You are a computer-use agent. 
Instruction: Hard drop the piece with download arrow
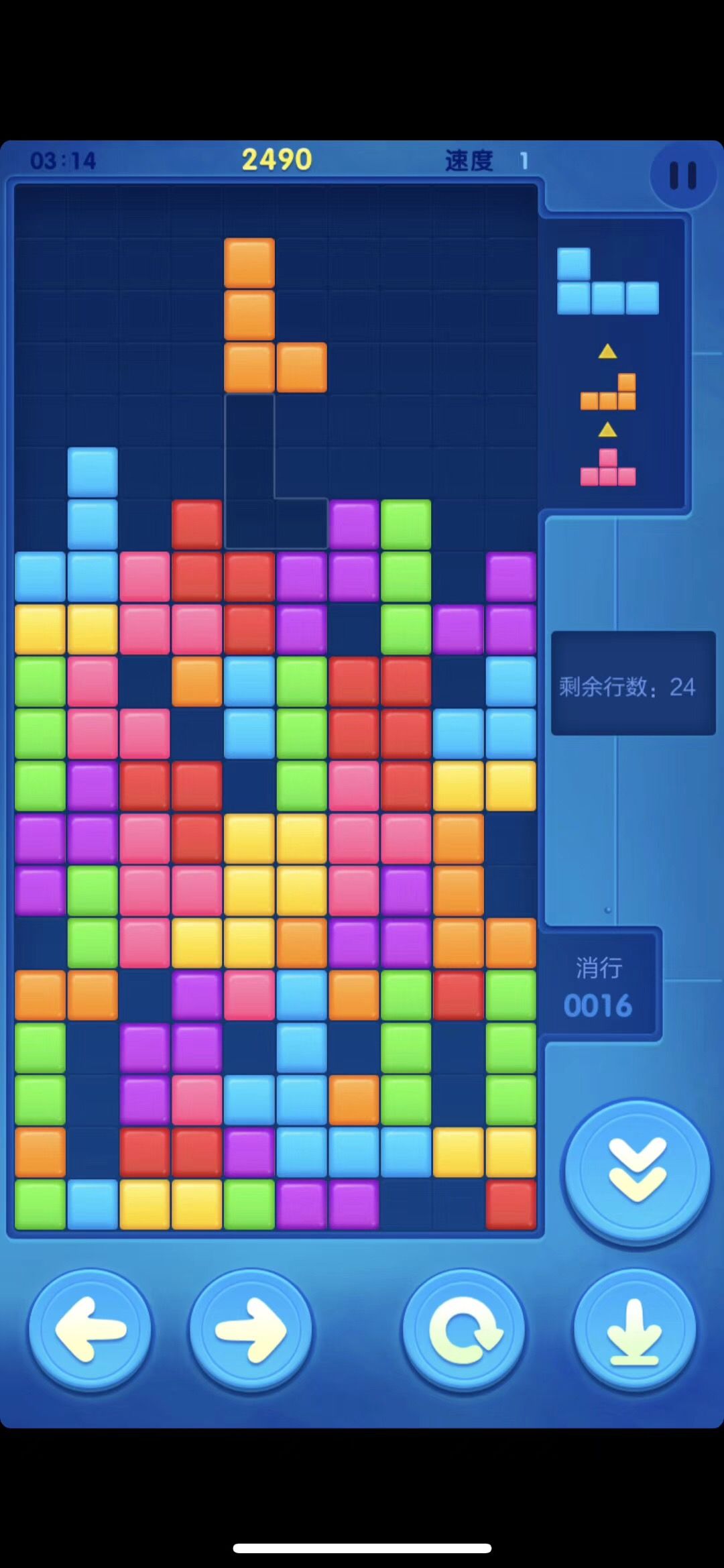(x=634, y=1331)
